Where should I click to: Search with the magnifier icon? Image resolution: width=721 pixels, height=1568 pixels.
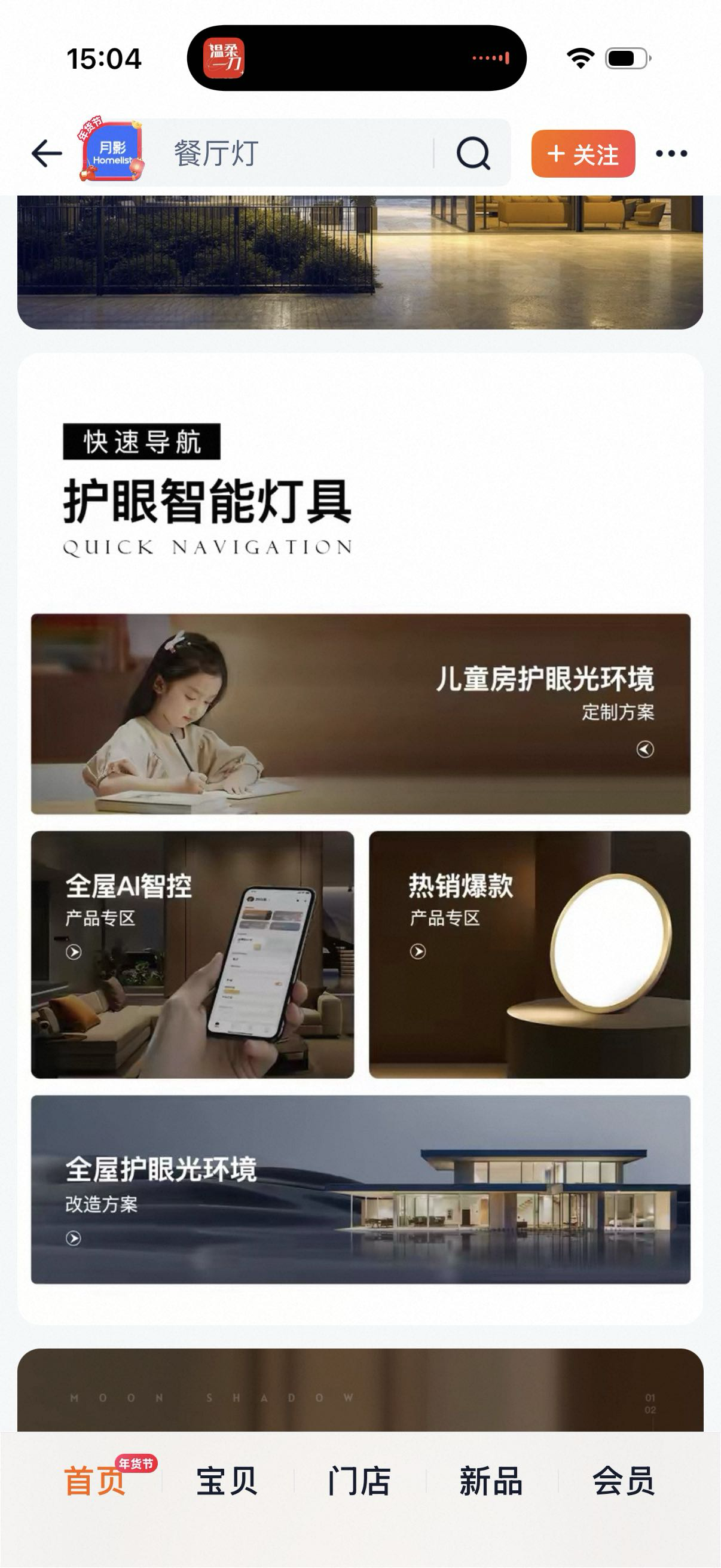click(x=473, y=152)
